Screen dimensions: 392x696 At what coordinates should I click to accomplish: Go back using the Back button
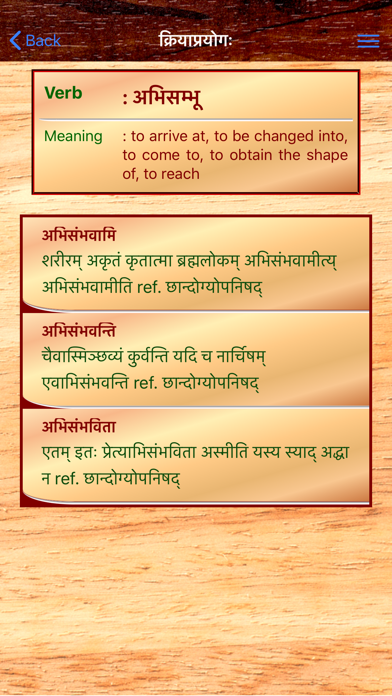(35, 41)
